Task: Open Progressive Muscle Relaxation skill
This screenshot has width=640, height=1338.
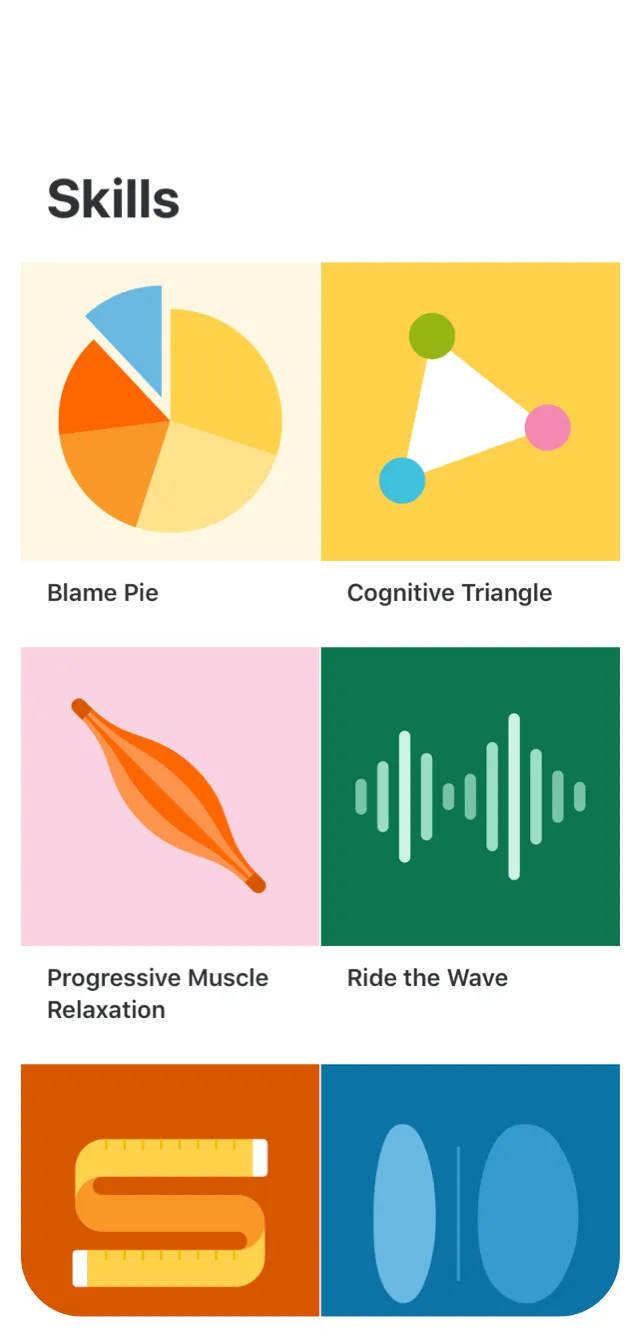Action: (x=170, y=796)
